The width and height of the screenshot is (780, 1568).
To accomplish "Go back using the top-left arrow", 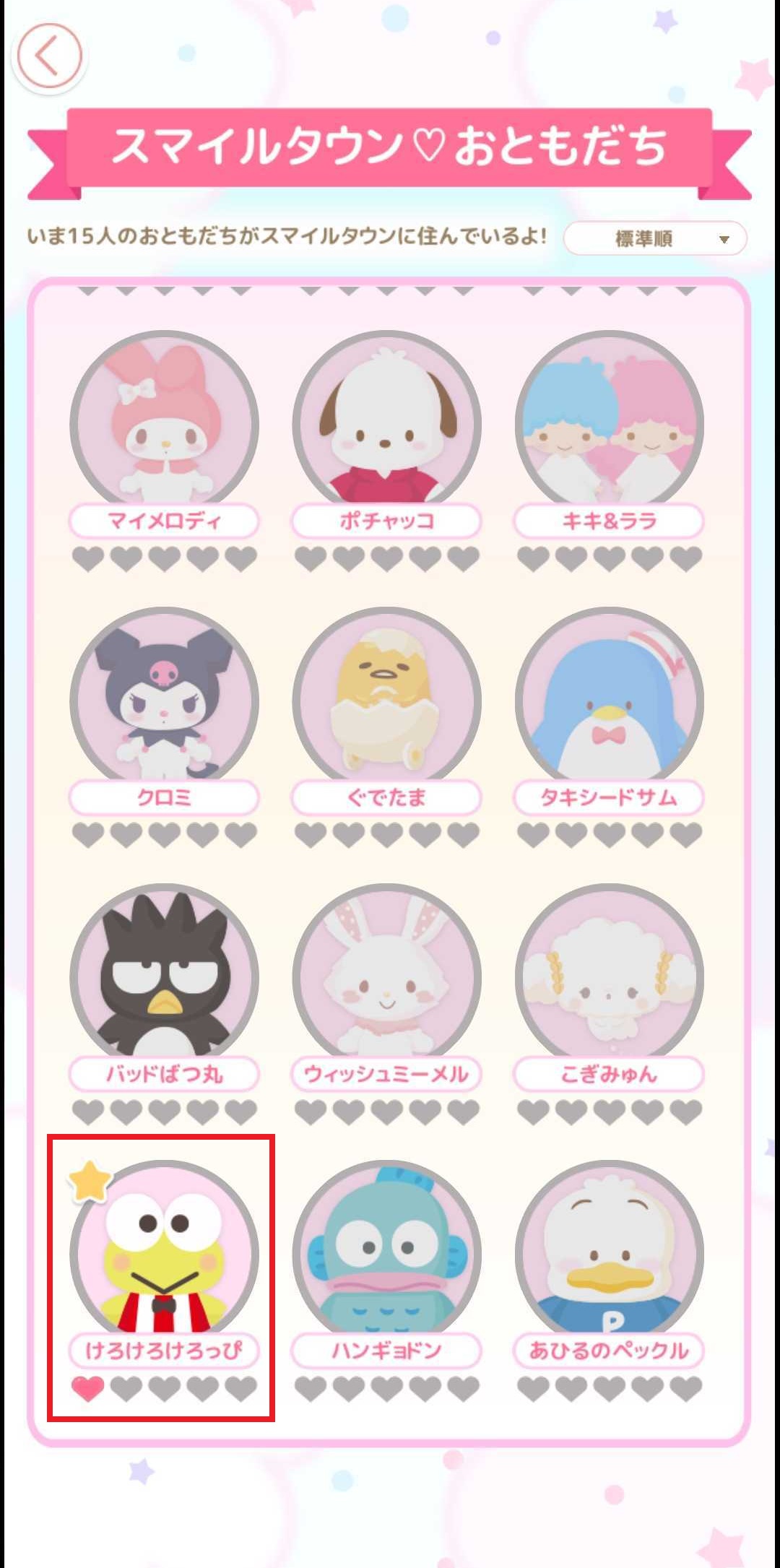I will pyautogui.click(x=49, y=57).
